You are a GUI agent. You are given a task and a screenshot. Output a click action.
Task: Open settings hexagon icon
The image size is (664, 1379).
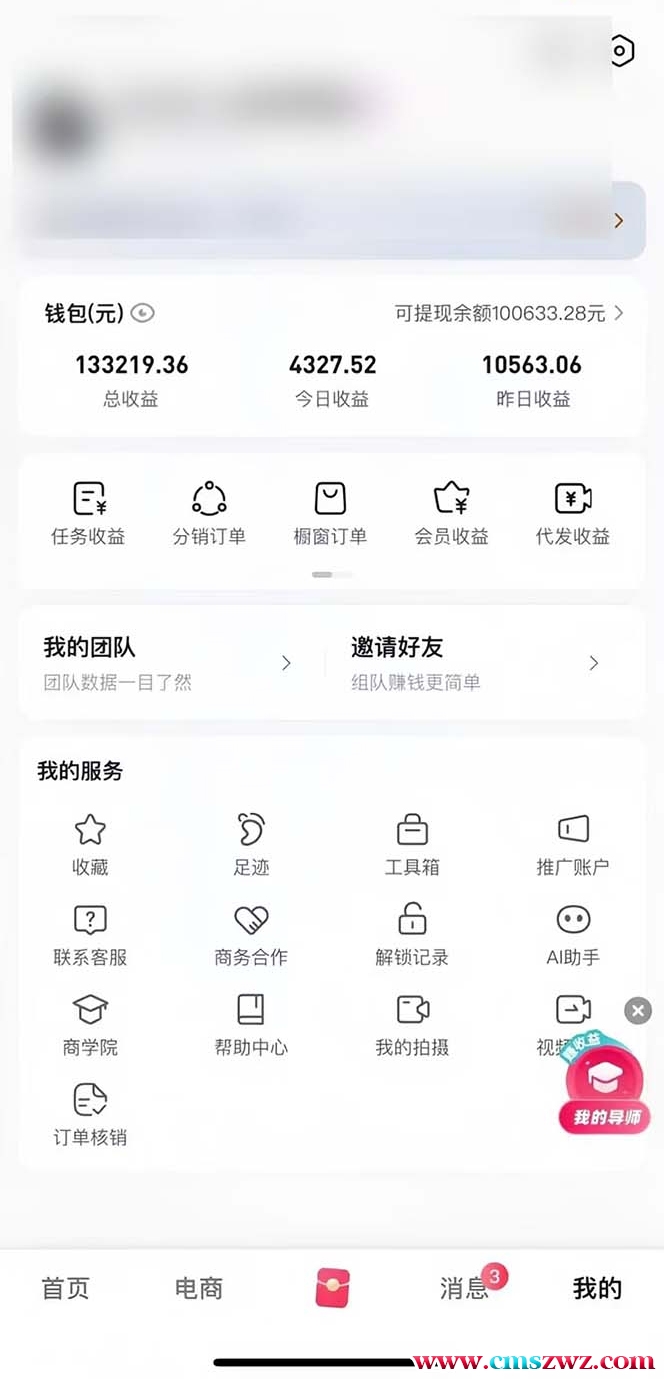(621, 50)
